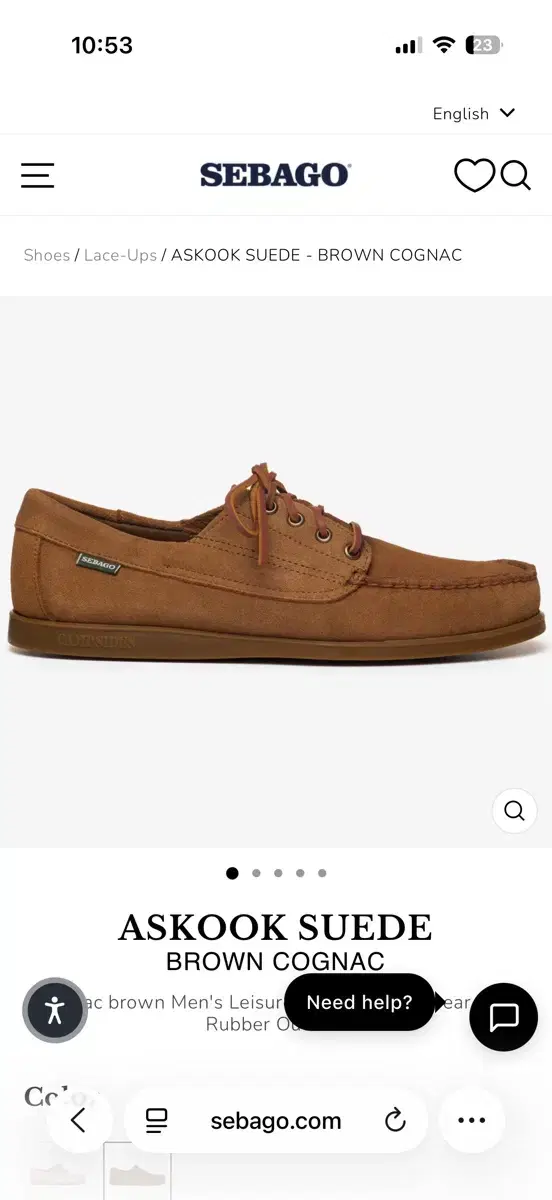Image resolution: width=552 pixels, height=1200 pixels.
Task: Open the accessibility options button
Action: click(55, 1010)
